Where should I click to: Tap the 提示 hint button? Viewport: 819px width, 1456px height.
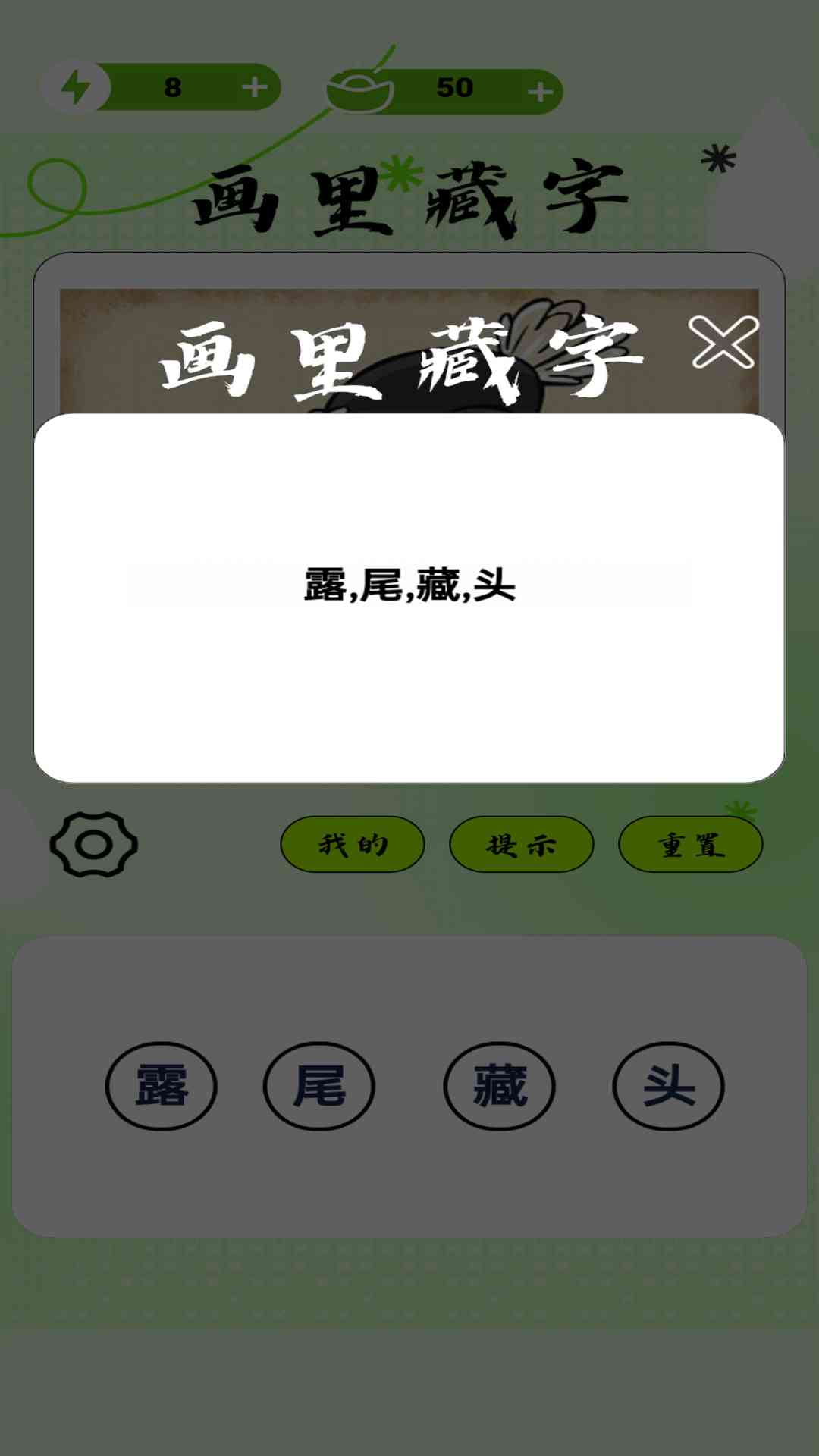[522, 844]
